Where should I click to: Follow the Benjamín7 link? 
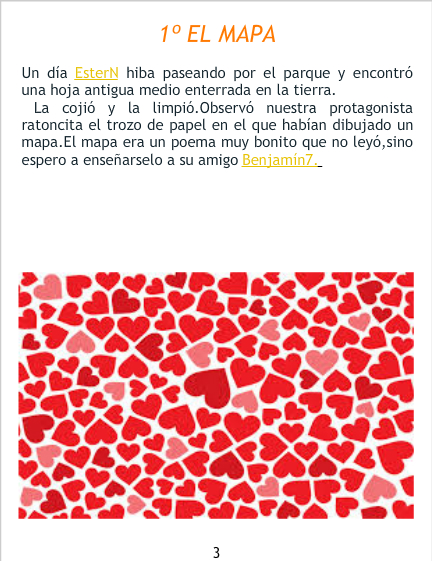(x=280, y=160)
